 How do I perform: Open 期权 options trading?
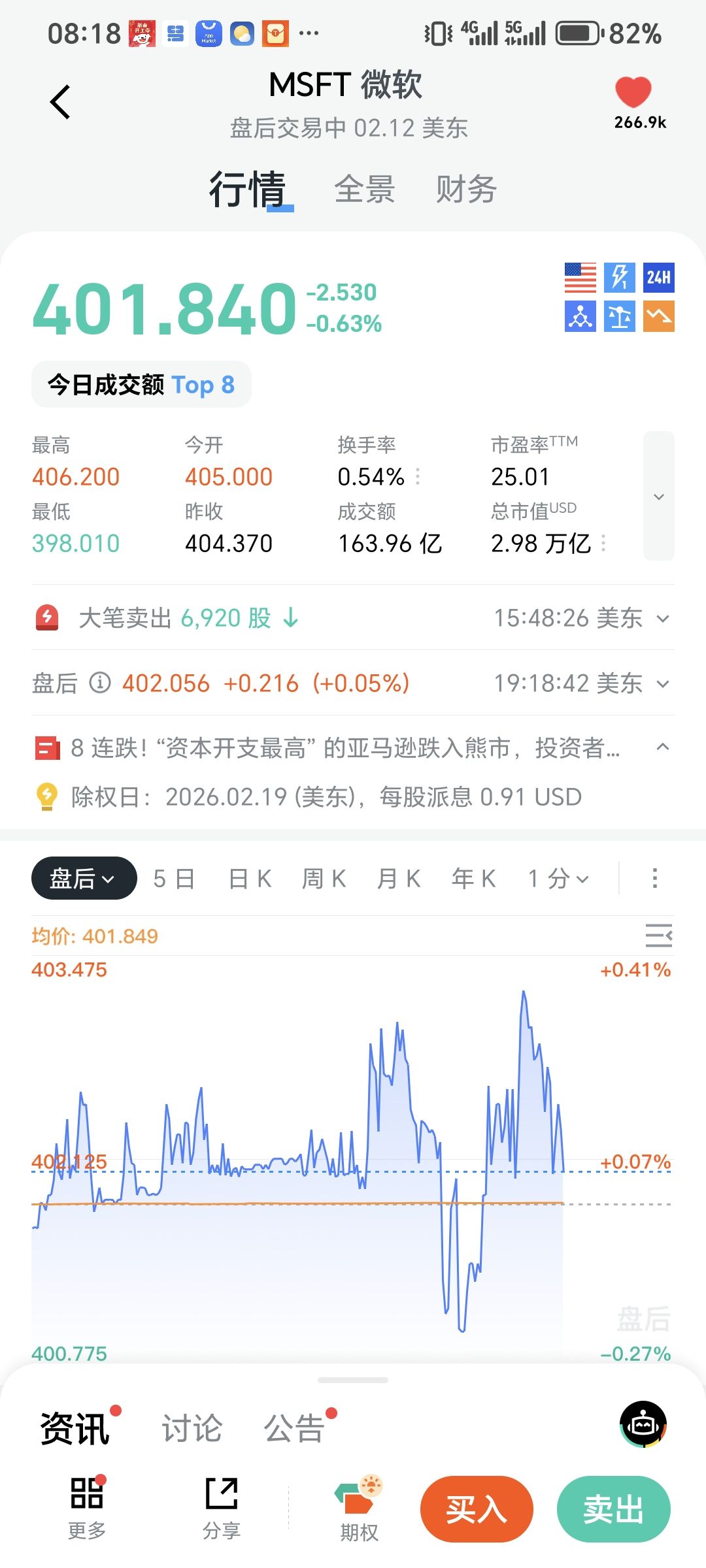point(359,1509)
